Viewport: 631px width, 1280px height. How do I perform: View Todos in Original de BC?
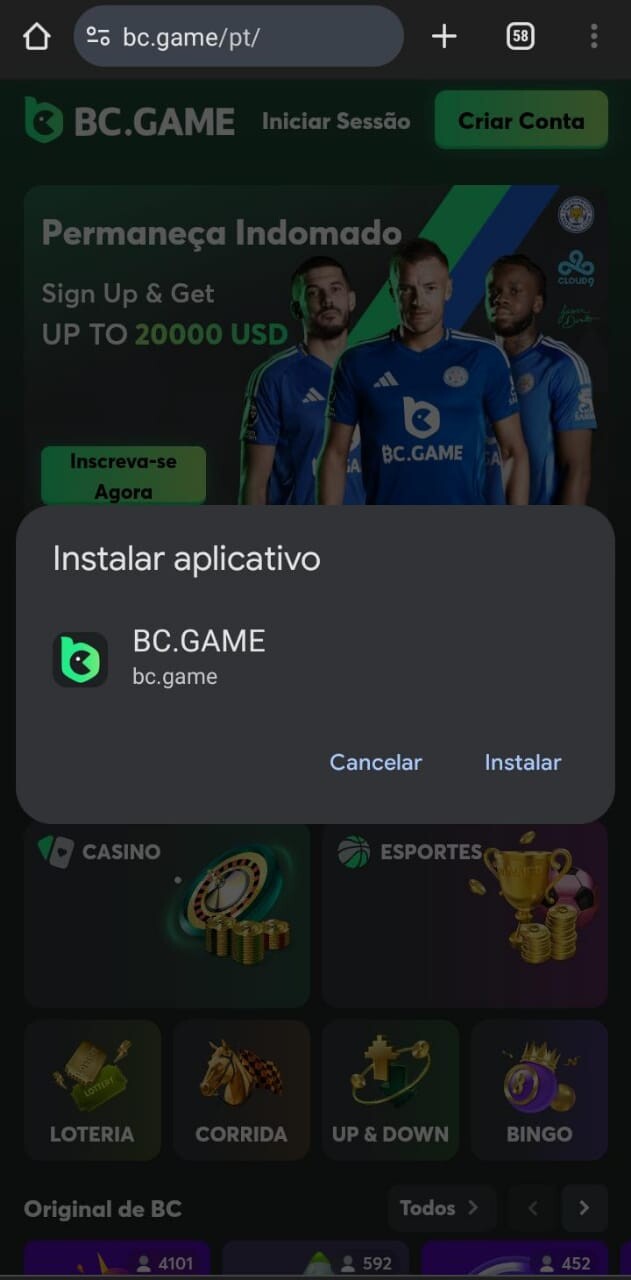pyautogui.click(x=439, y=1208)
